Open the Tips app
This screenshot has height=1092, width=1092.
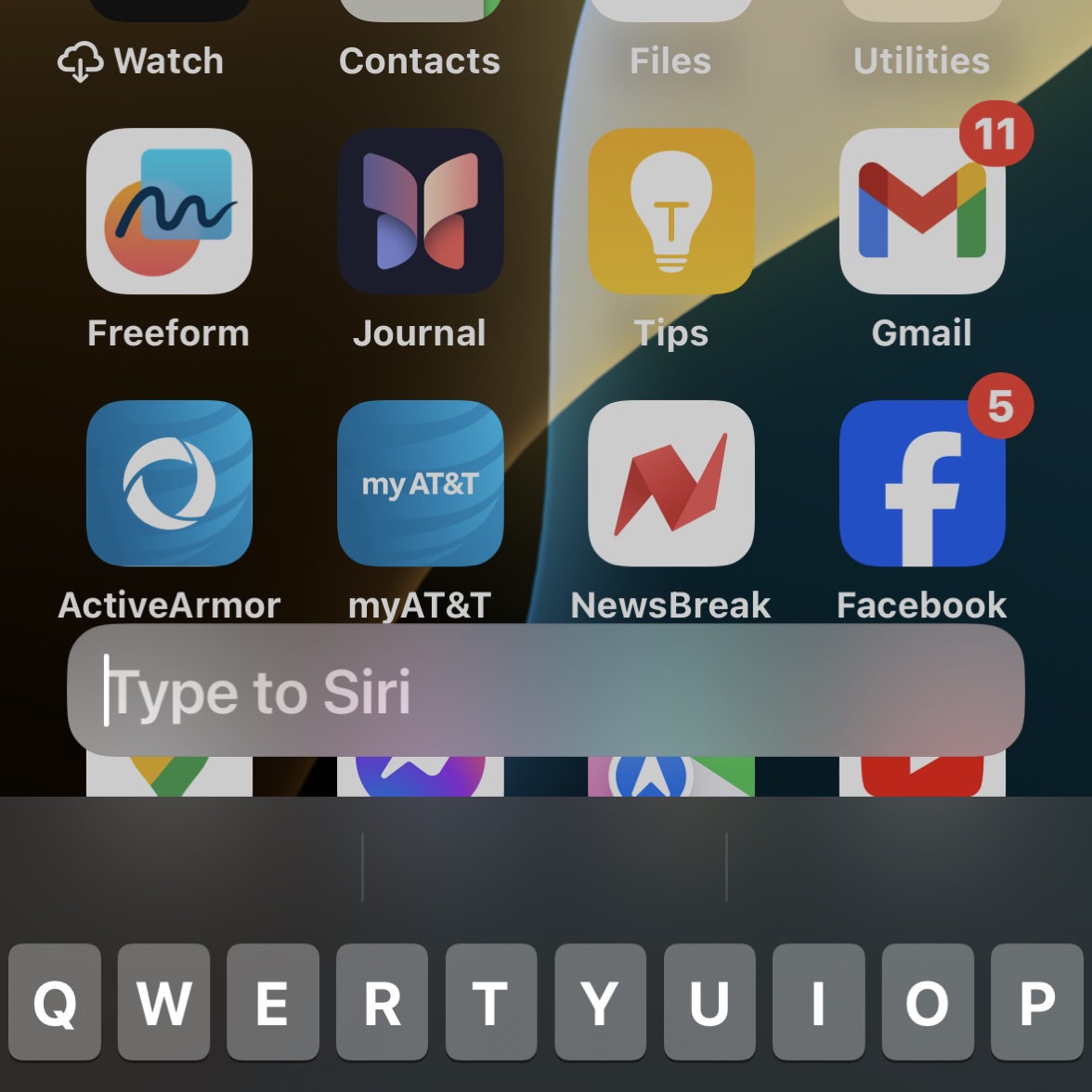coord(671,211)
